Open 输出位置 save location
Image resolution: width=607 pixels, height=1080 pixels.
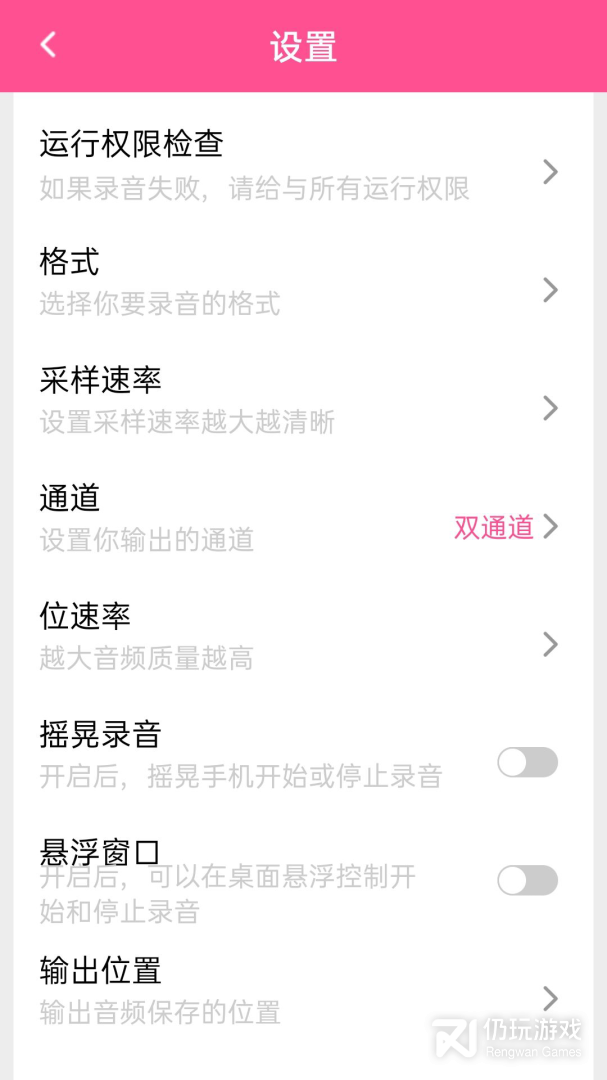click(x=300, y=990)
